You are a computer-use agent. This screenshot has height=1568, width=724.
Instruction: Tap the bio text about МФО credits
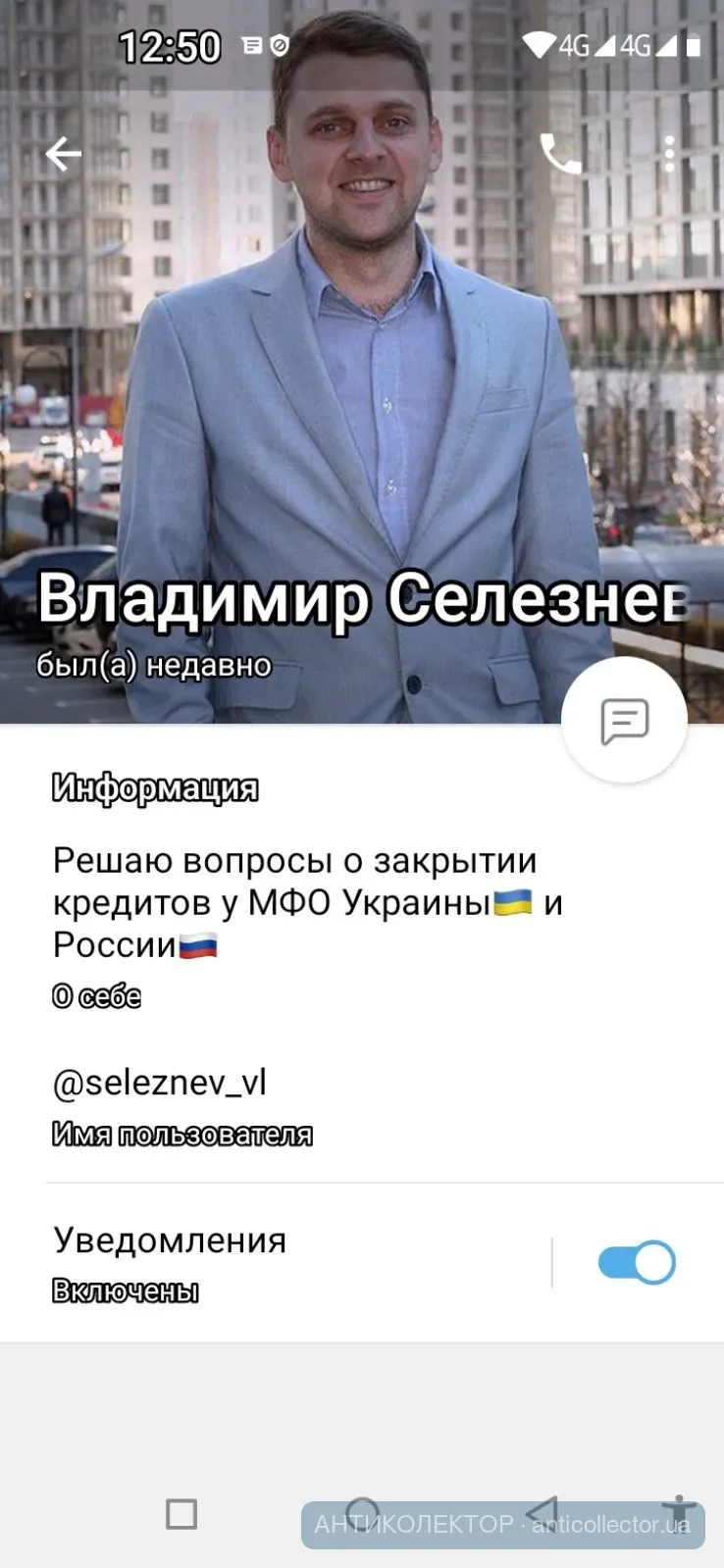(294, 902)
